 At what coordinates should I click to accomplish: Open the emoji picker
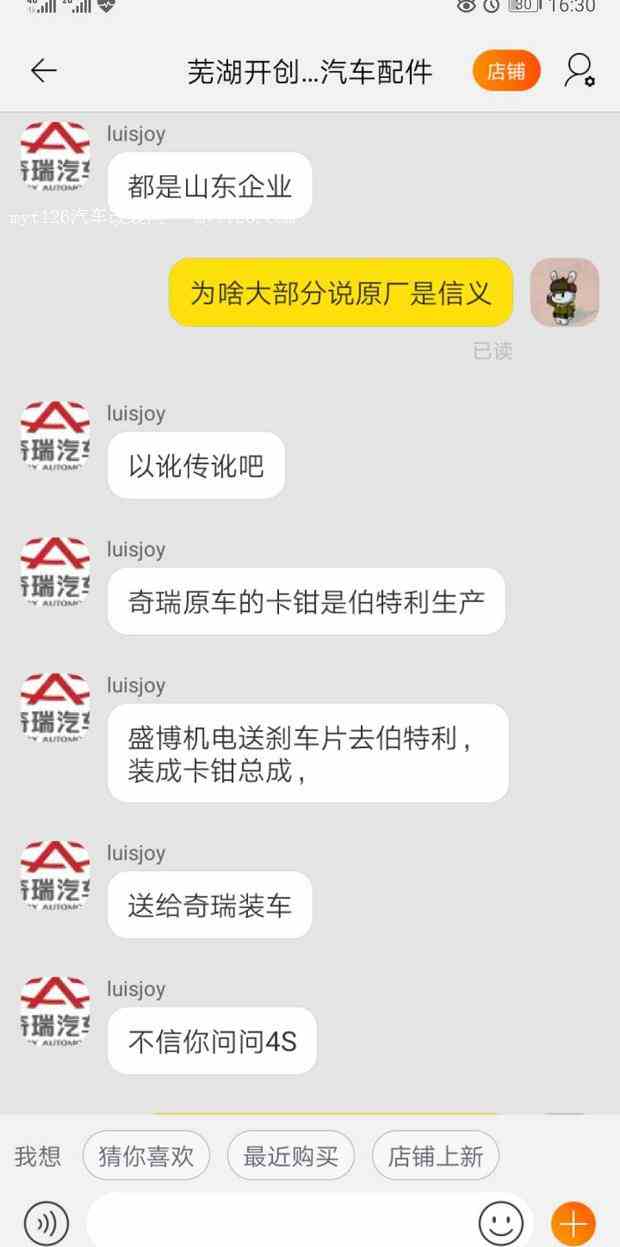[500, 1222]
